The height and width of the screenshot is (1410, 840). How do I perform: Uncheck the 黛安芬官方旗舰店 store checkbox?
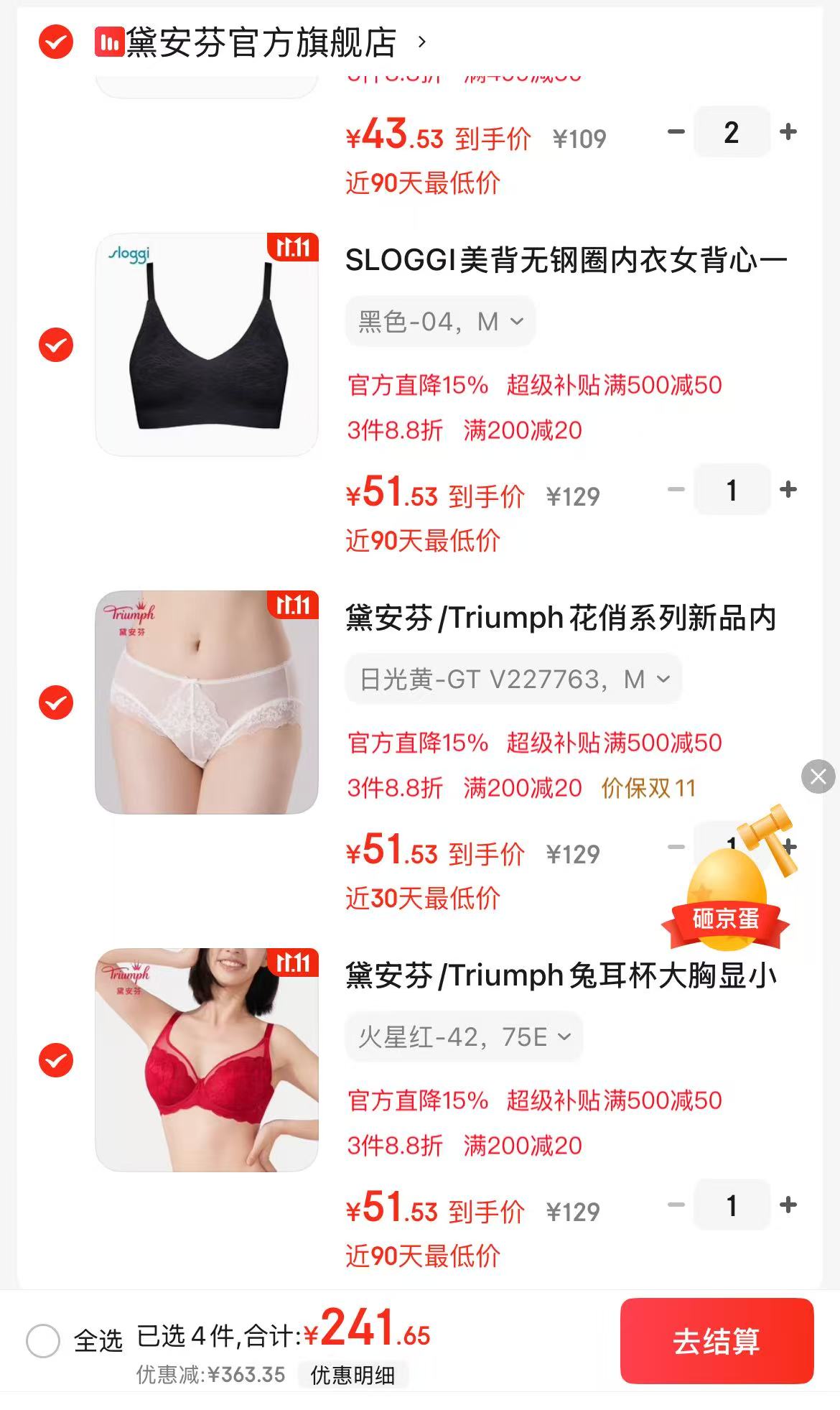[x=56, y=42]
